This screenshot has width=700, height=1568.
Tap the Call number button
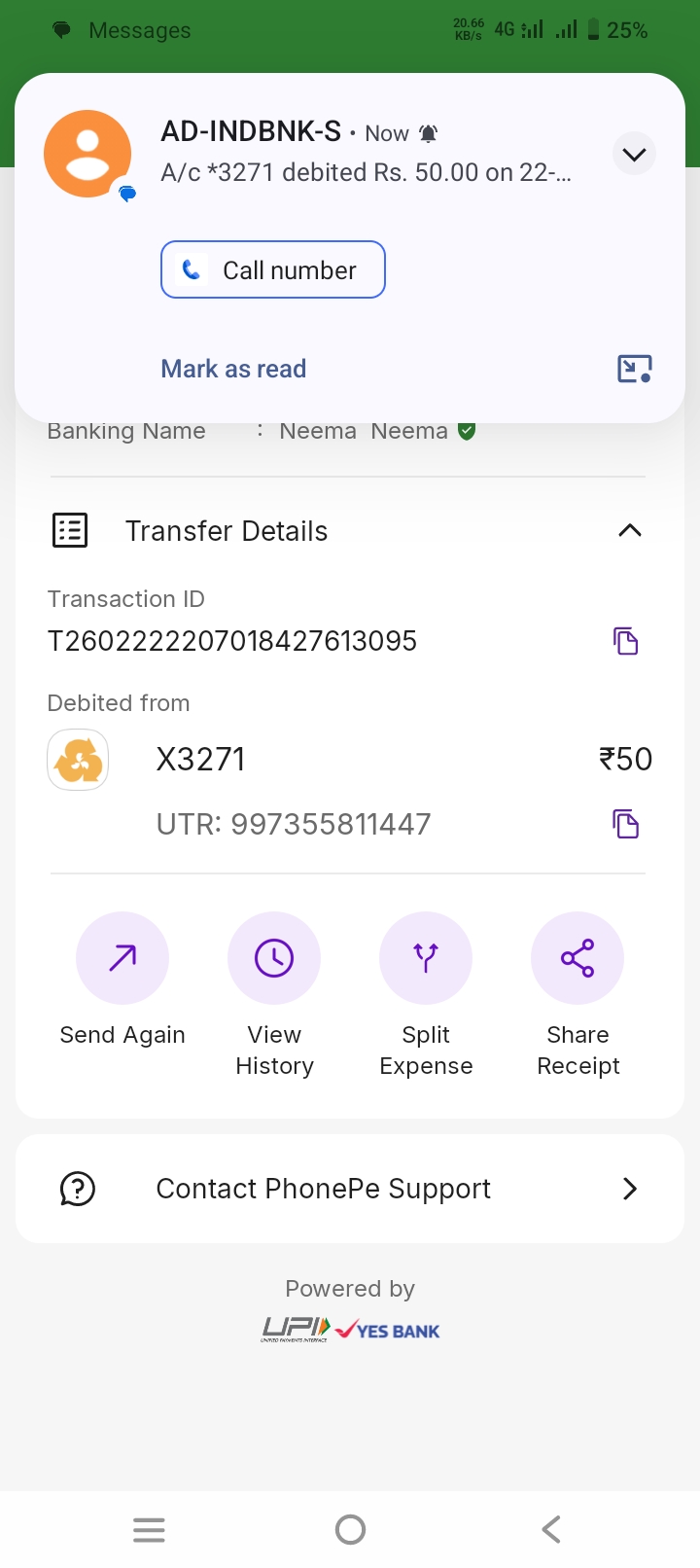pos(273,269)
